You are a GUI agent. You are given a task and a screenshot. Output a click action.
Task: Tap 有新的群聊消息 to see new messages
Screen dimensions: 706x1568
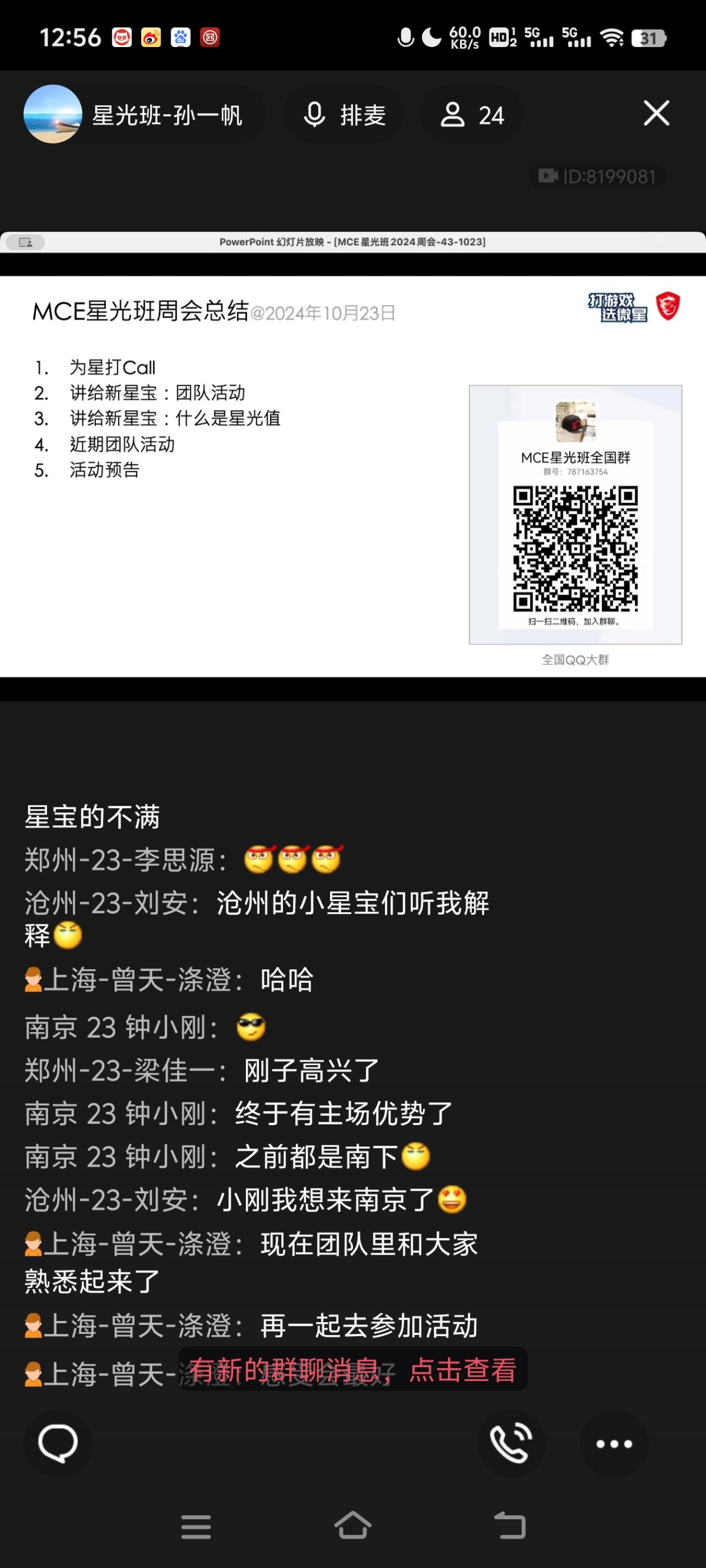(352, 1370)
